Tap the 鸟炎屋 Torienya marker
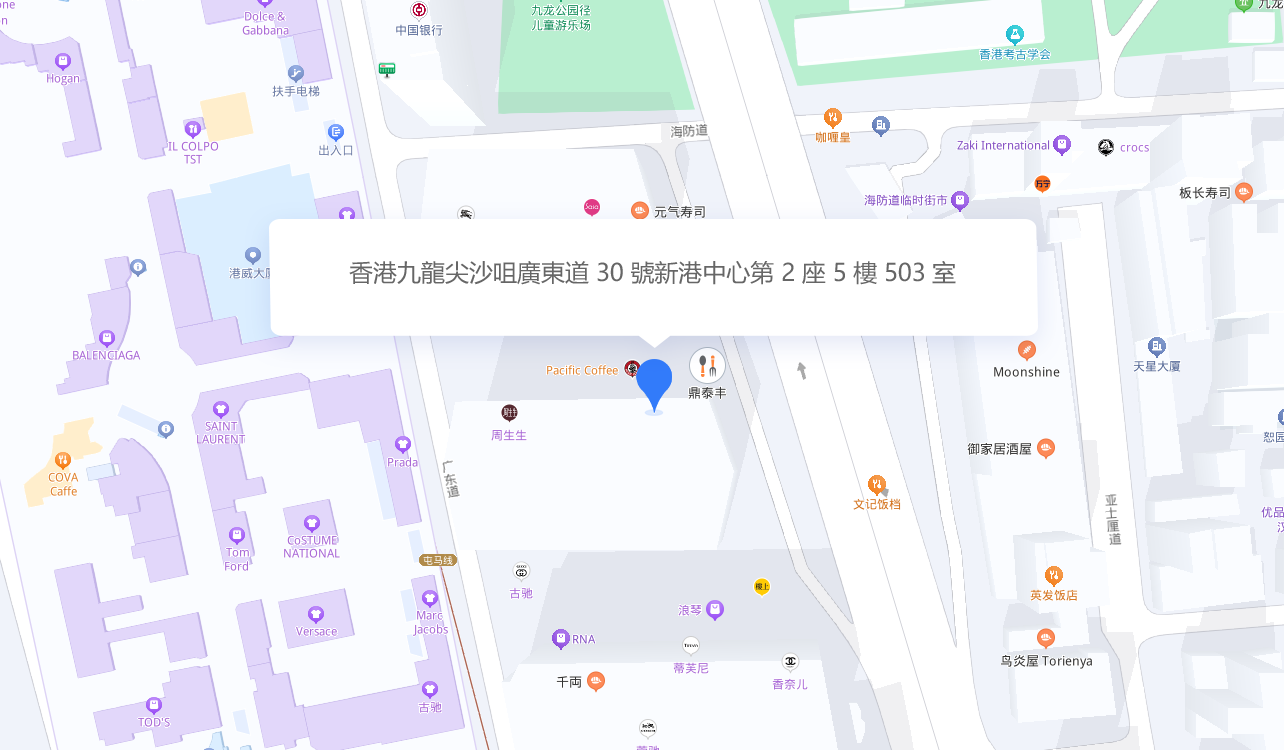The image size is (1284, 750). coord(1045,639)
